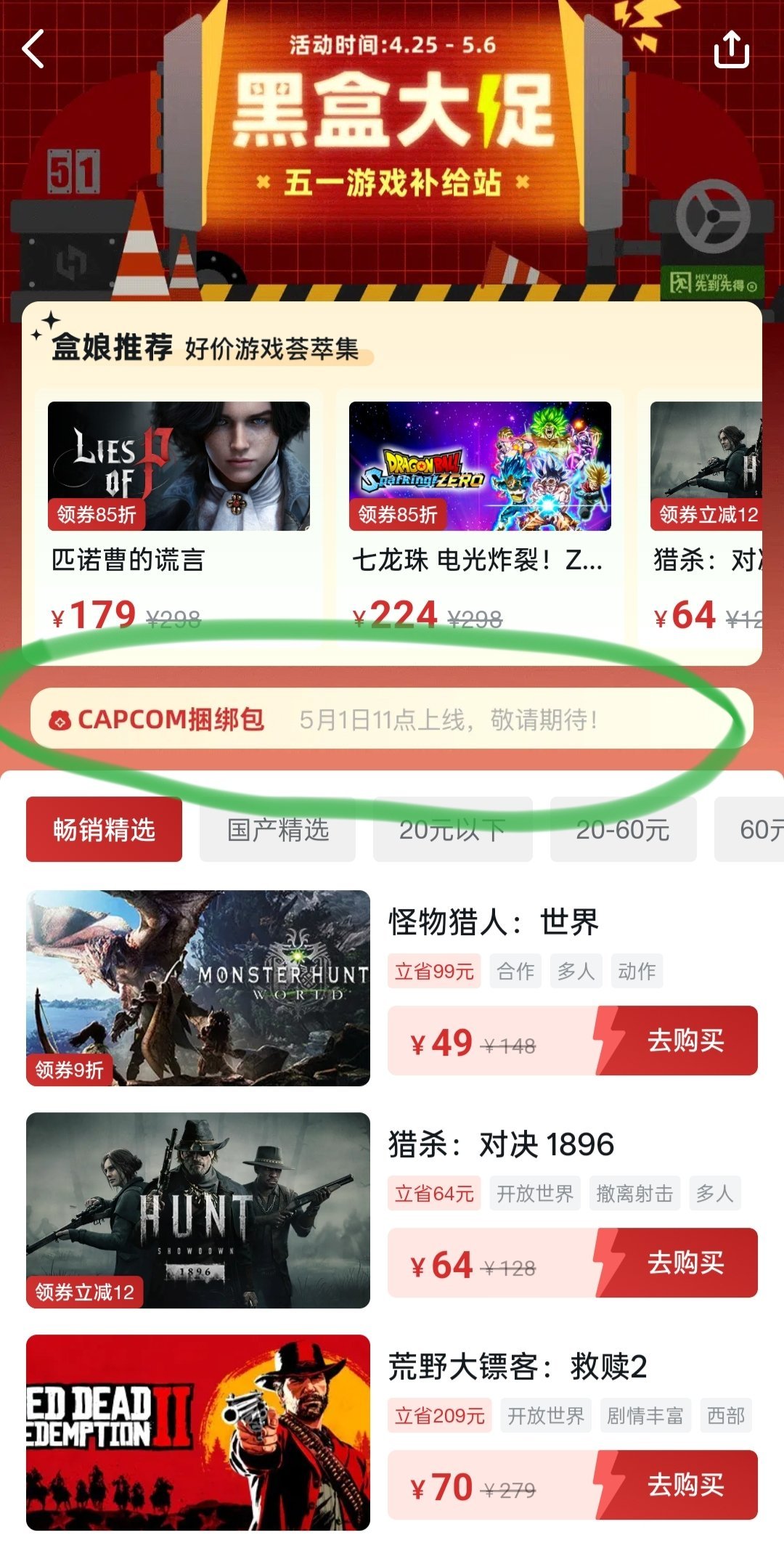Tap 去购买 for 荒野大镖客：救赎2
The image size is (784, 1556).
[x=684, y=1485]
